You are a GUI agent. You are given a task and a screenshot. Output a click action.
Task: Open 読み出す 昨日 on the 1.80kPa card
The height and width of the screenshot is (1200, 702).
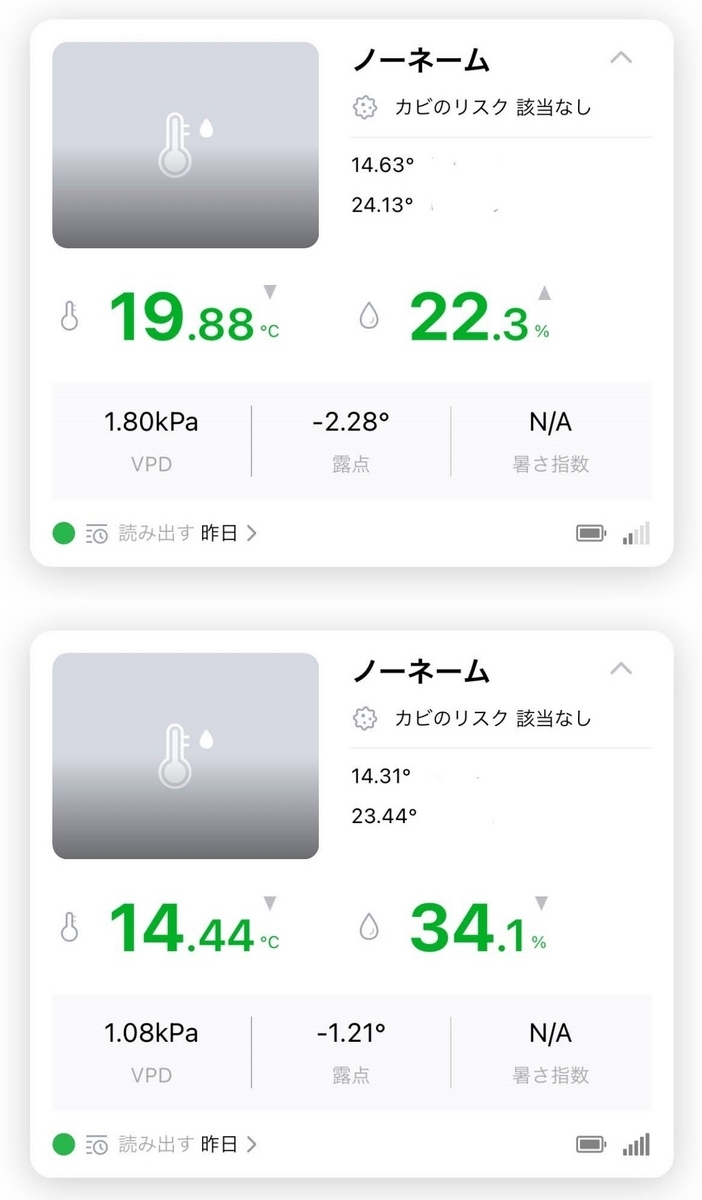point(172,534)
